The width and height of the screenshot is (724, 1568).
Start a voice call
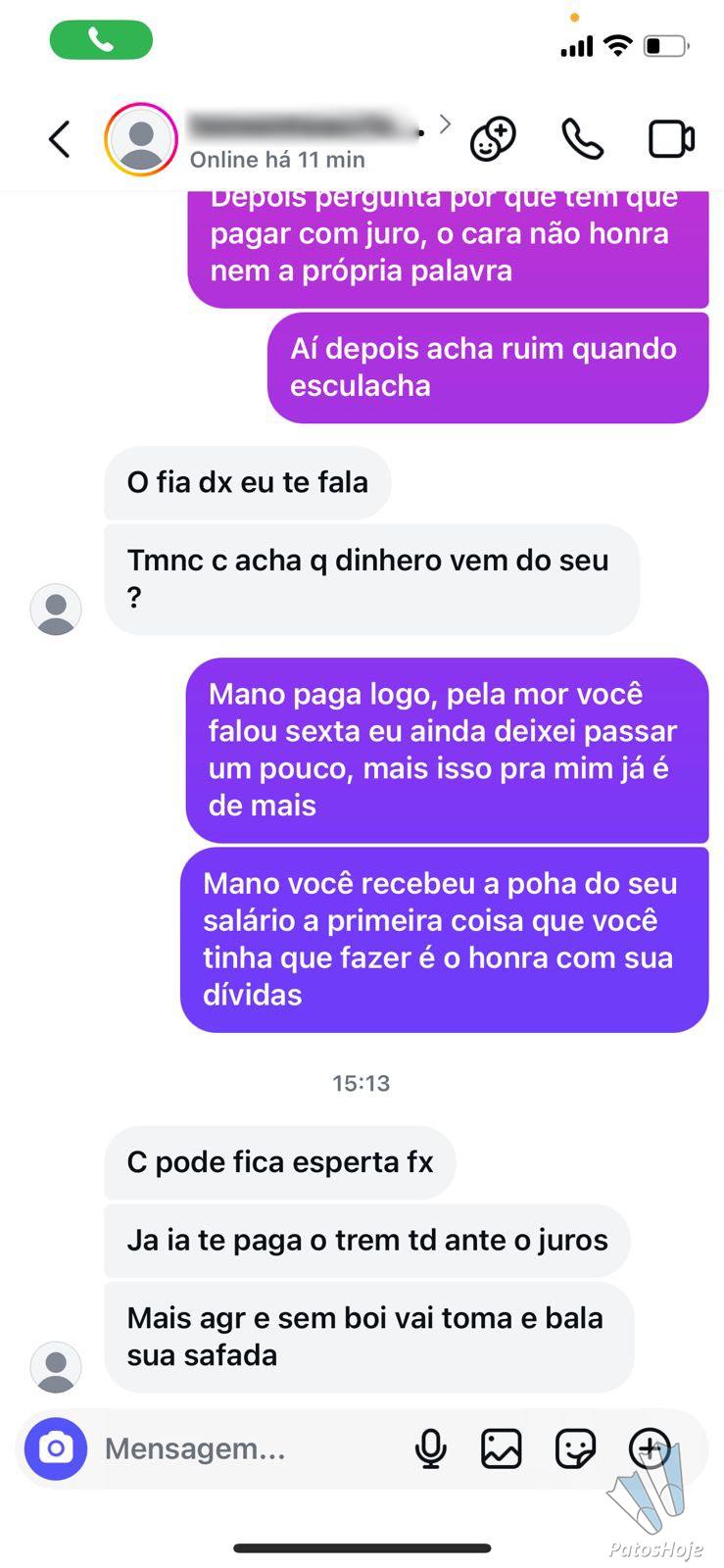(x=582, y=139)
